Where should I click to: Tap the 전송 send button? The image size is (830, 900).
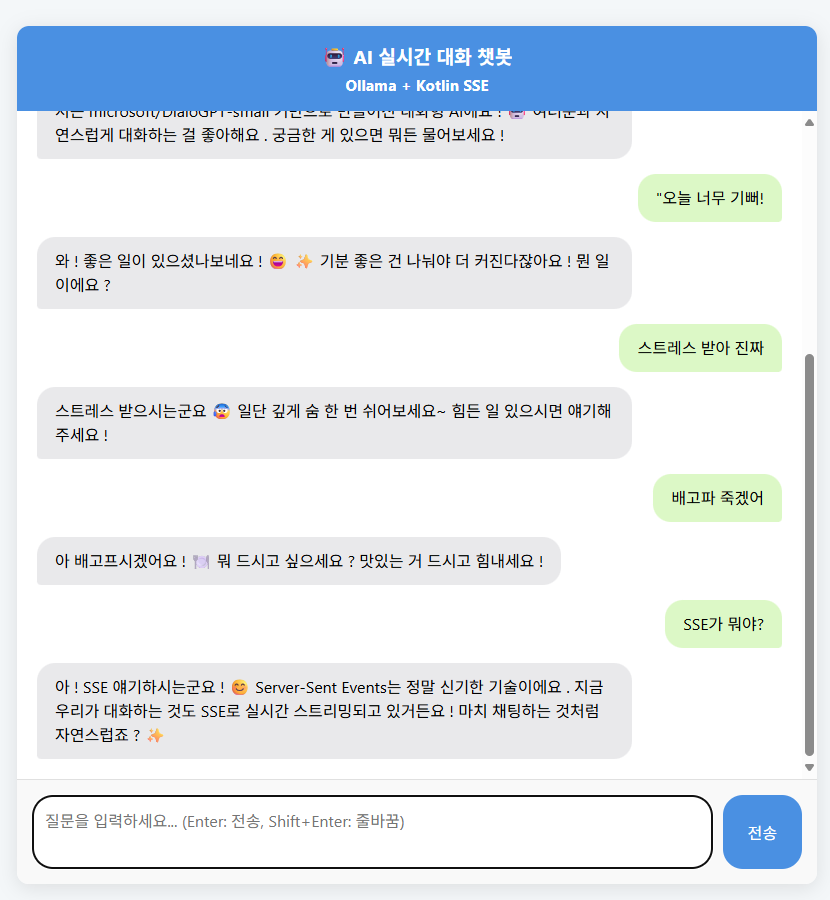762,832
